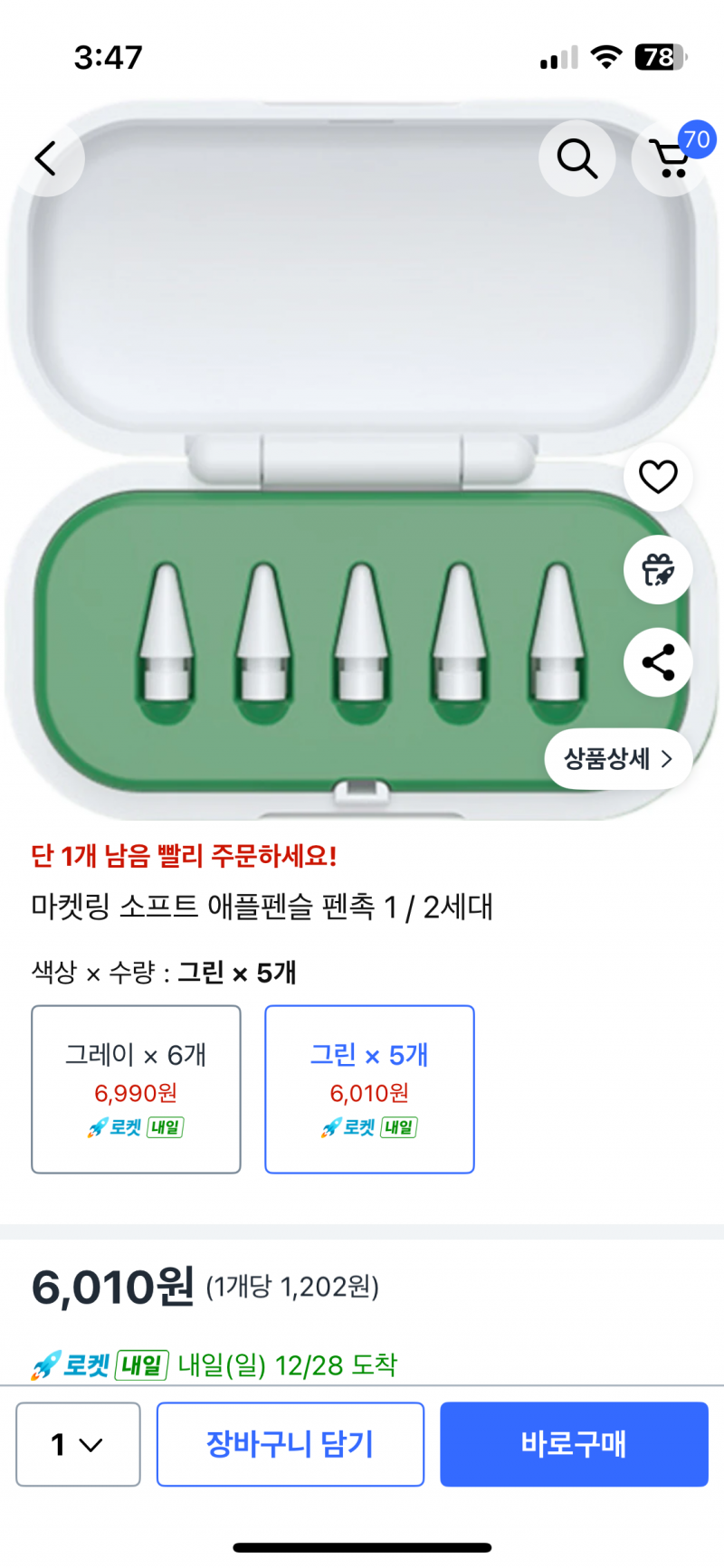724x1568 pixels.
Task: Expand 상품상세 product details
Action: click(x=608, y=759)
